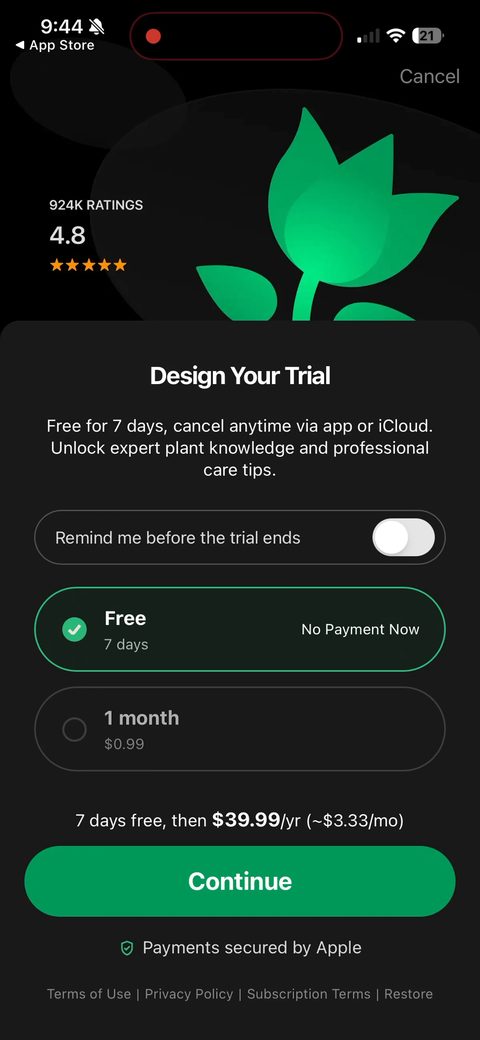The width and height of the screenshot is (480, 1040).
Task: View the Privacy Policy
Action: tap(189, 994)
